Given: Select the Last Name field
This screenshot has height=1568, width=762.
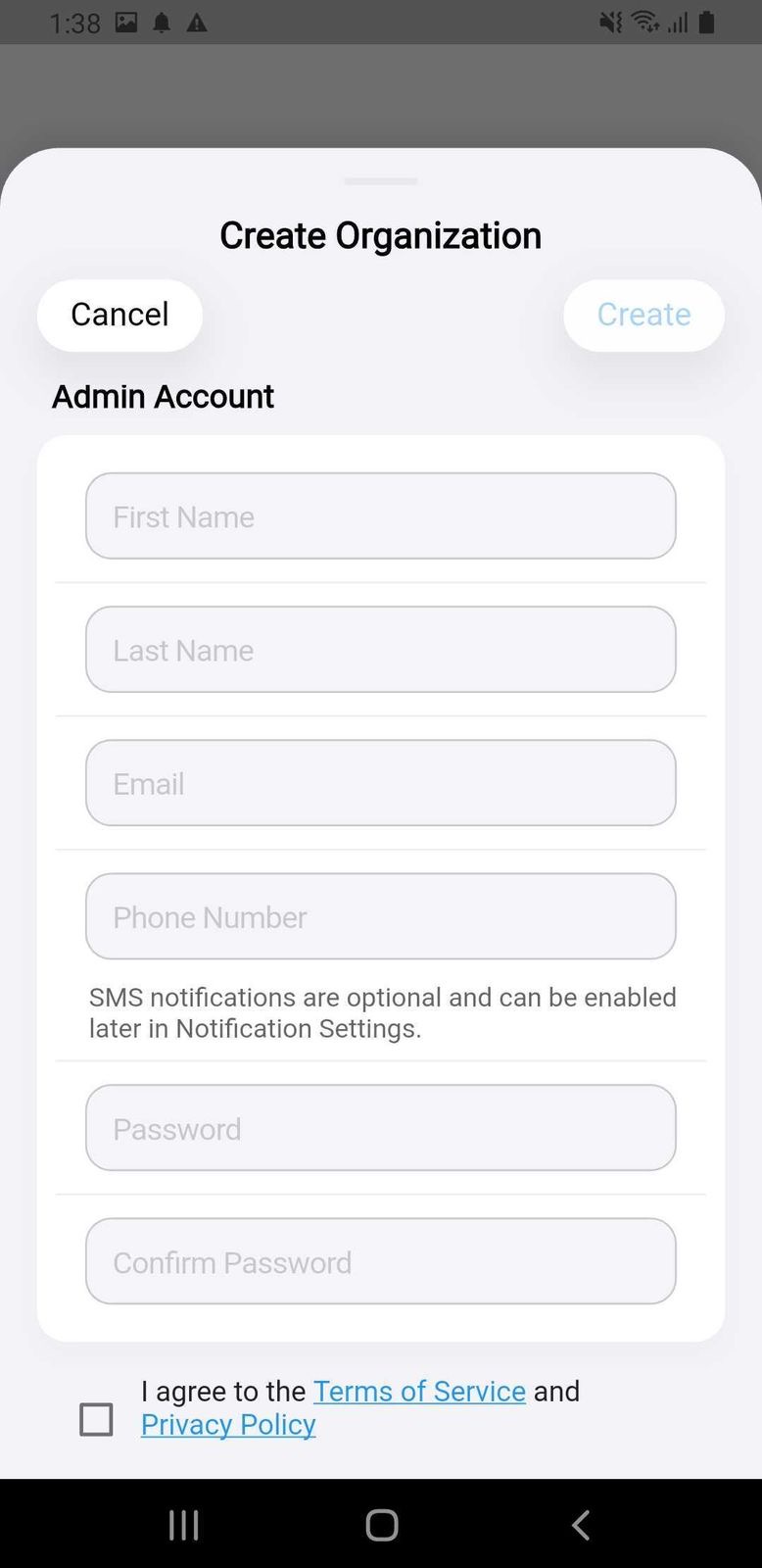Looking at the screenshot, I should (380, 650).
